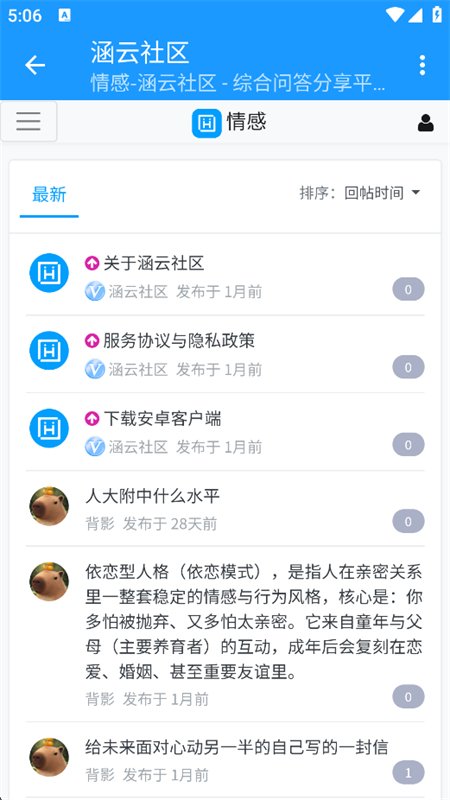This screenshot has width=450, height=800.
Task: Open the three-dot overflow menu
Action: (x=422, y=65)
